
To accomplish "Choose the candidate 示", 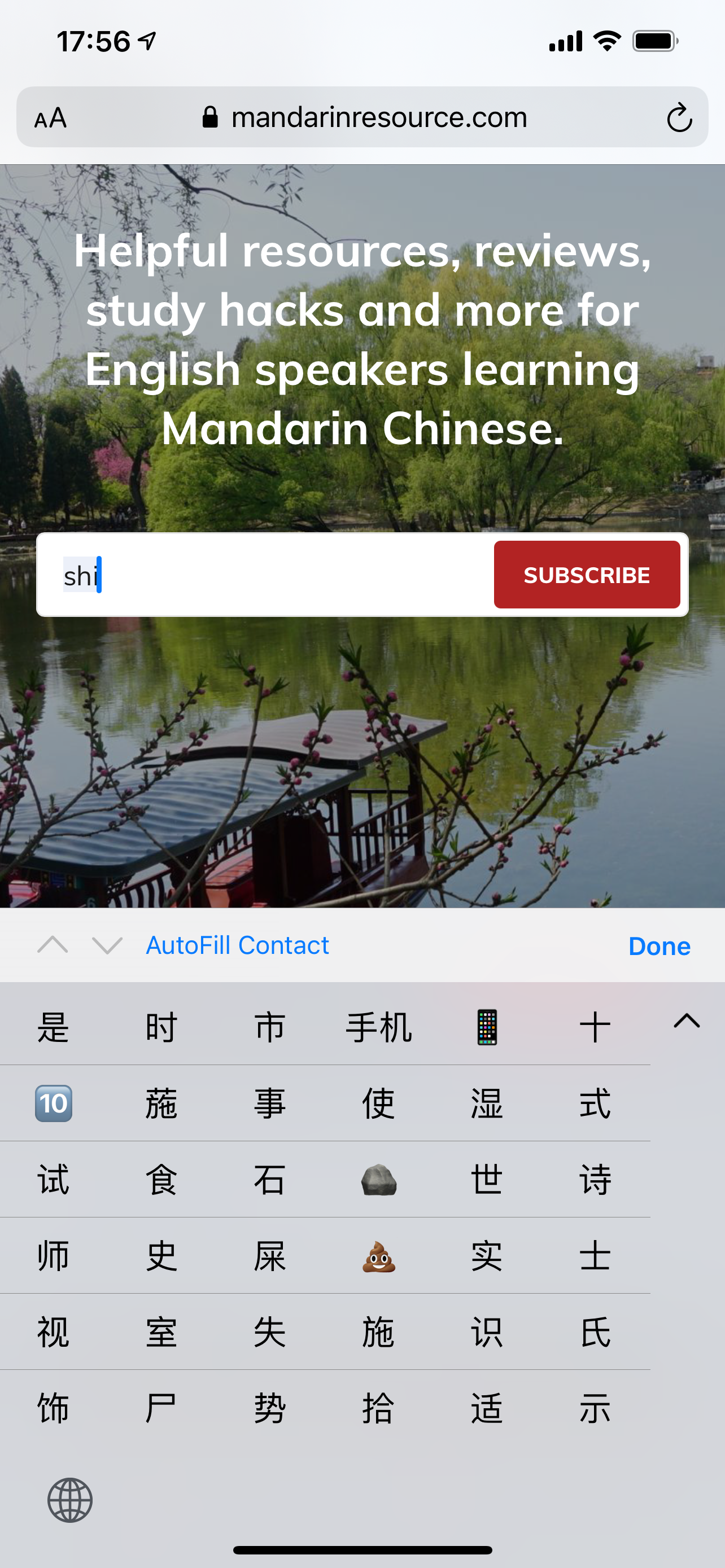I will click(595, 1408).
